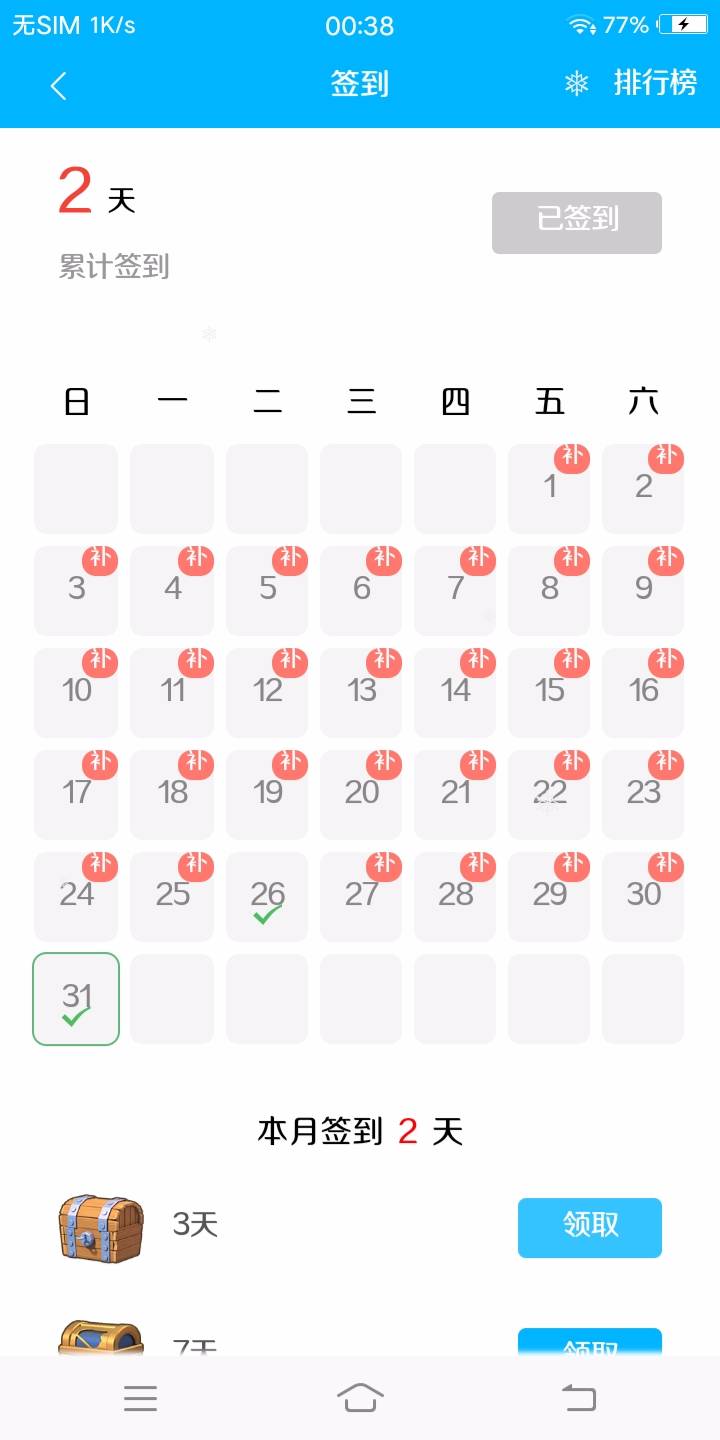Make up sign-in for day 30
Image resolution: width=720 pixels, height=1440 pixels.
[643, 897]
